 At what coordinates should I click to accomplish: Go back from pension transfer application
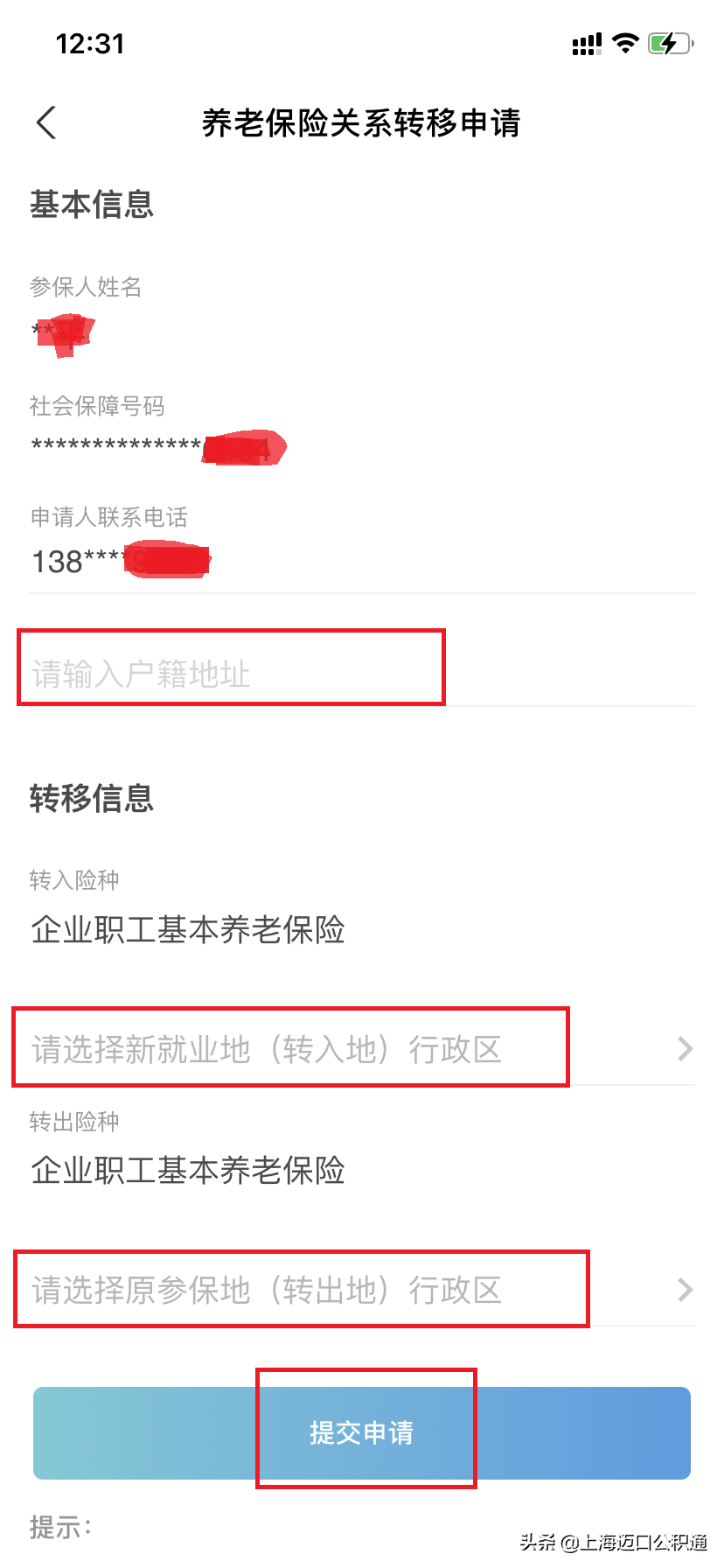(x=47, y=123)
